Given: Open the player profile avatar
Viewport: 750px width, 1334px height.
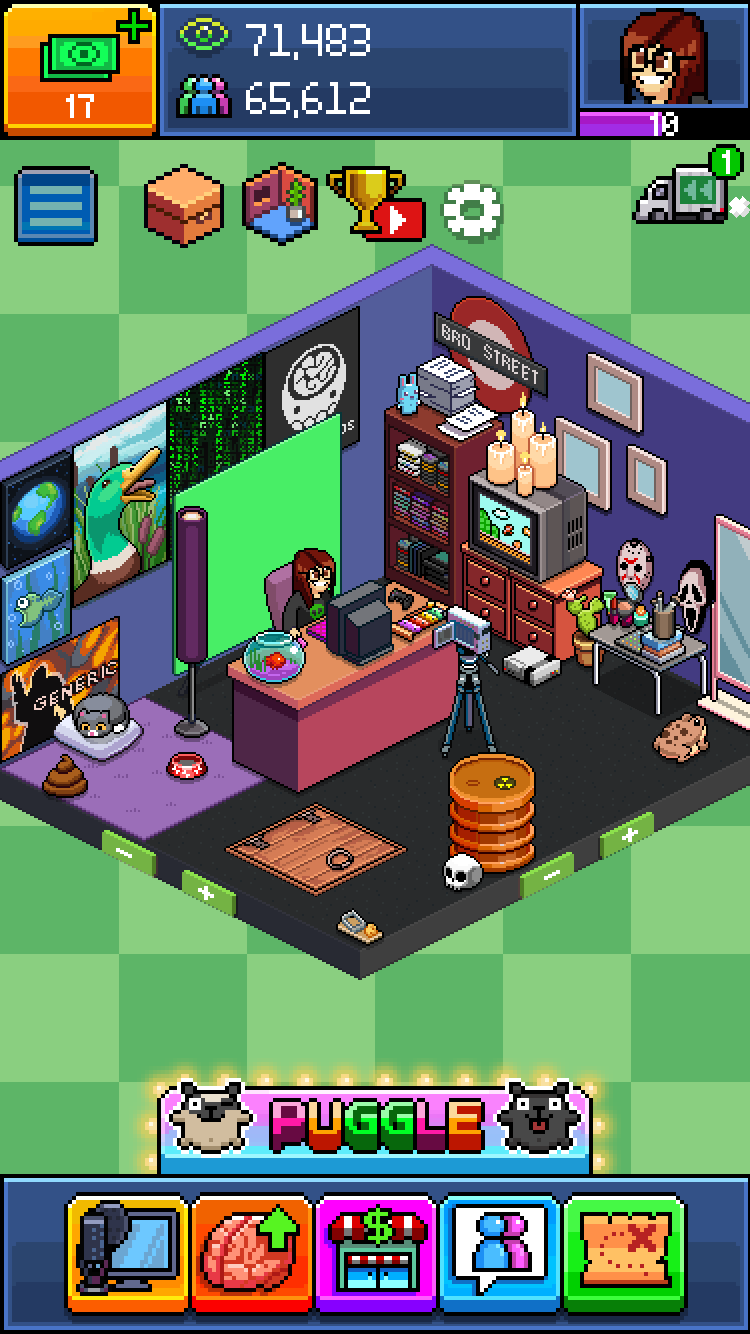Looking at the screenshot, I should click(x=662, y=58).
